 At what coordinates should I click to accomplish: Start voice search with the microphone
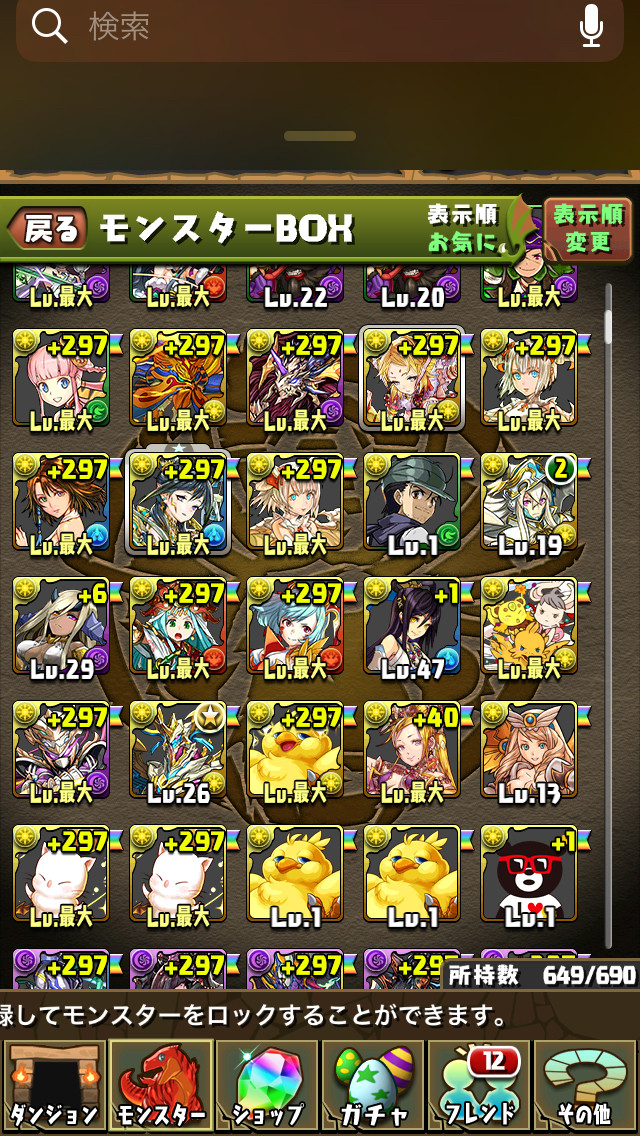pos(591,26)
